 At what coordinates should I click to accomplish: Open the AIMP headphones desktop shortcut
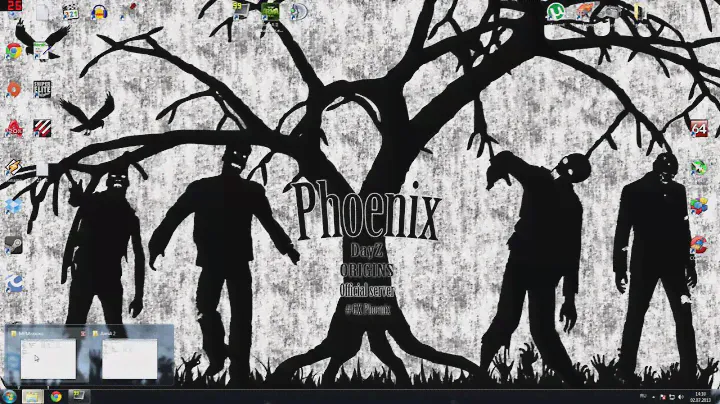(99, 13)
